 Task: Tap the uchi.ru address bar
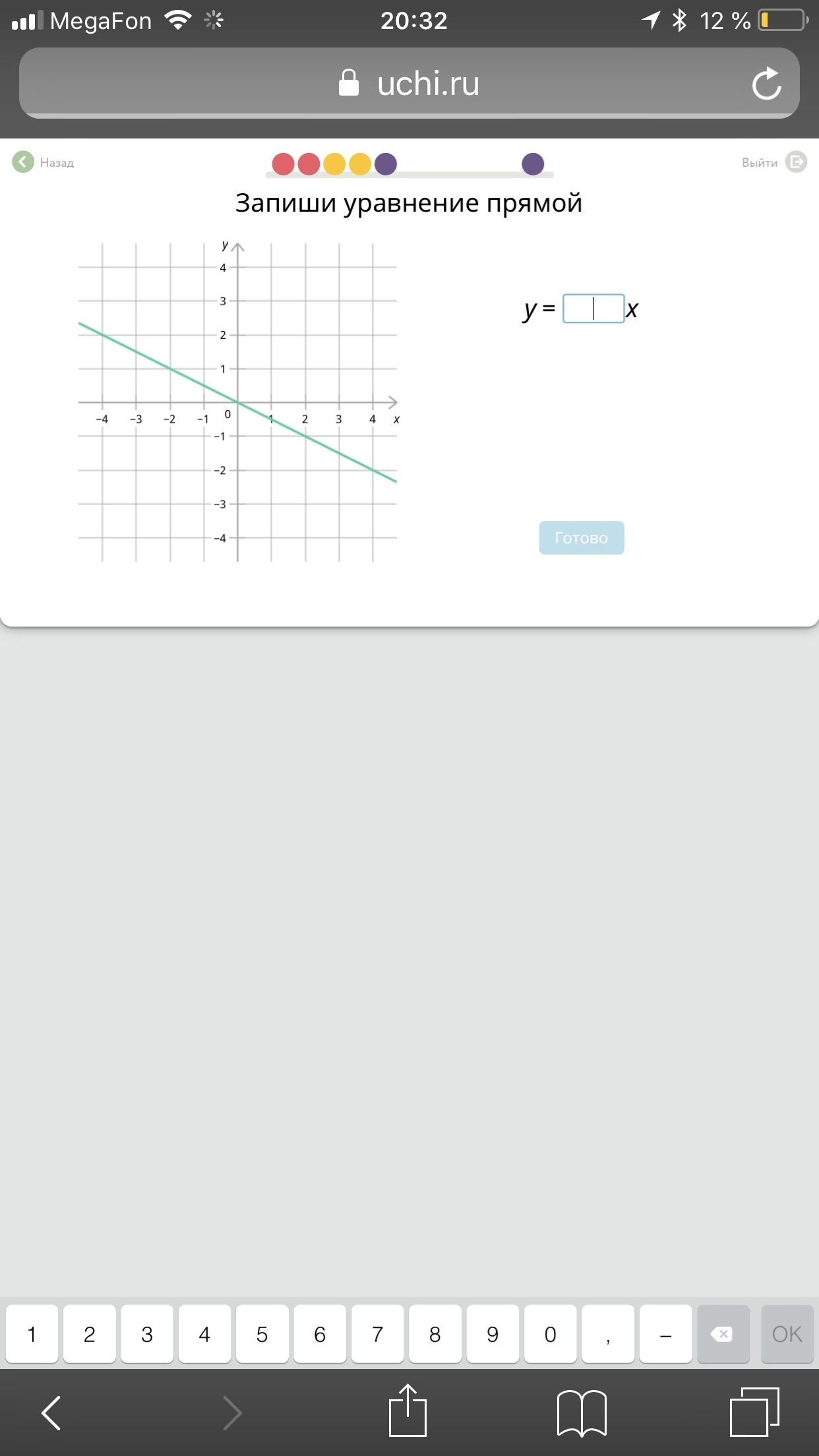pyautogui.click(x=409, y=84)
